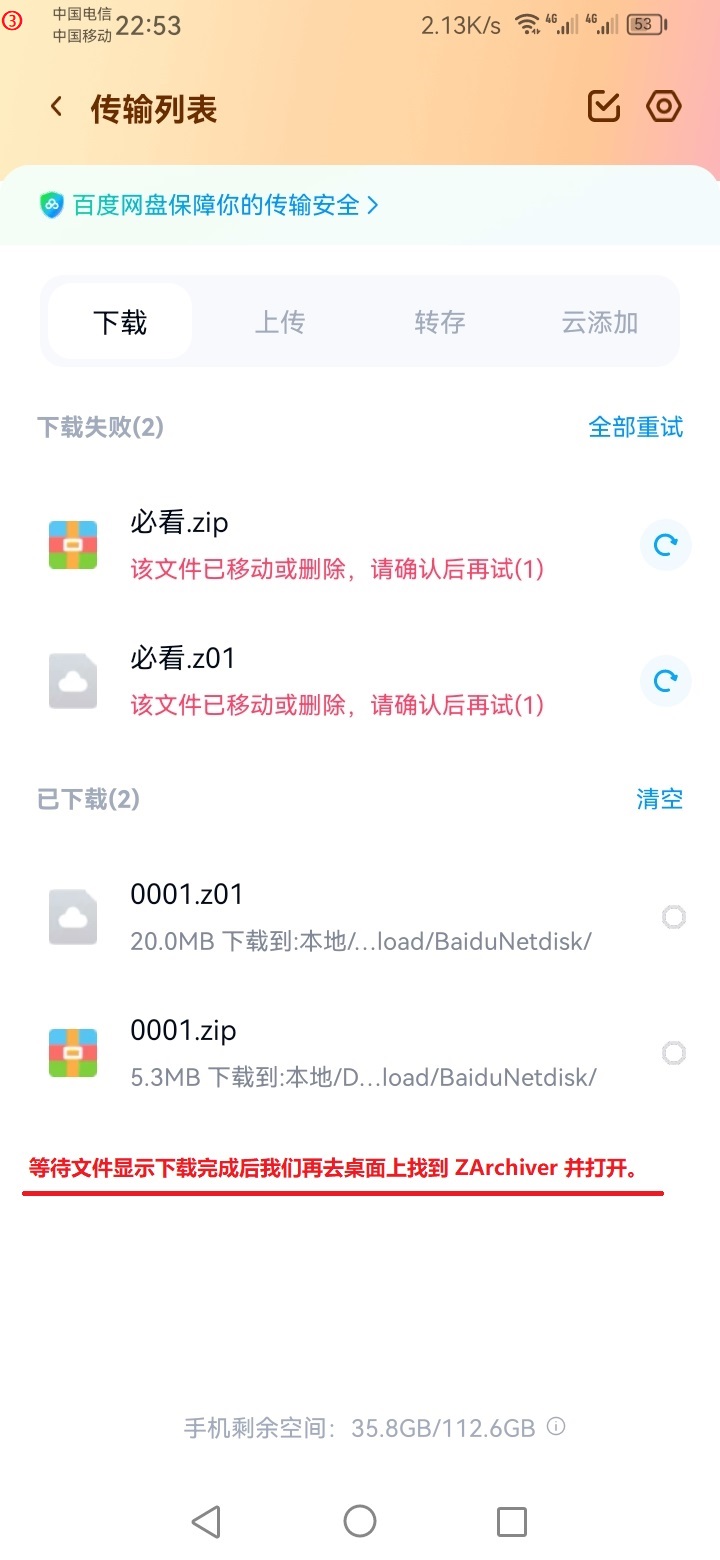Enter multi-select mode with the checkbox icon

tap(604, 107)
